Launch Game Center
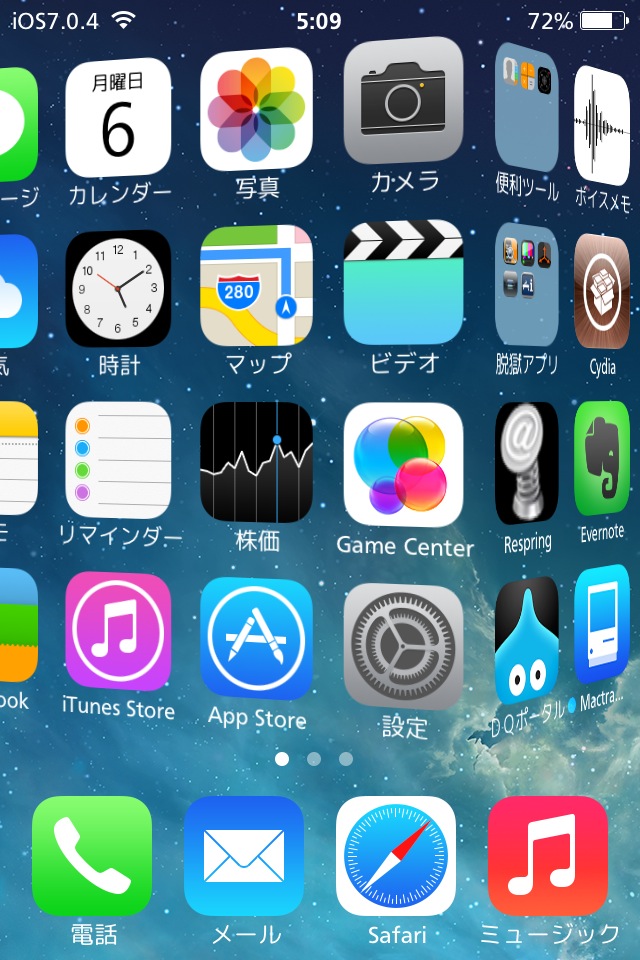 pos(403,464)
